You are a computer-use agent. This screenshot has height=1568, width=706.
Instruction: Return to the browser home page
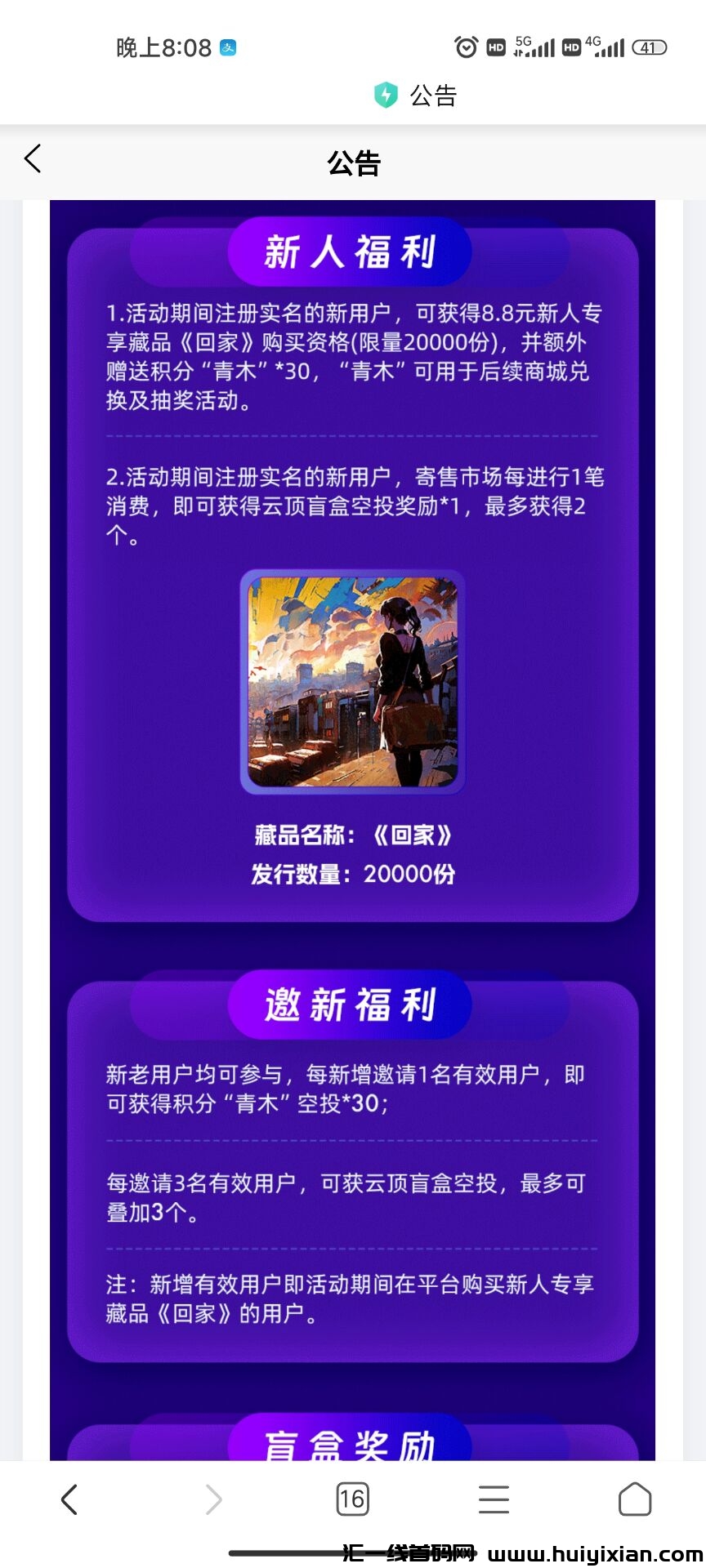(x=635, y=1499)
